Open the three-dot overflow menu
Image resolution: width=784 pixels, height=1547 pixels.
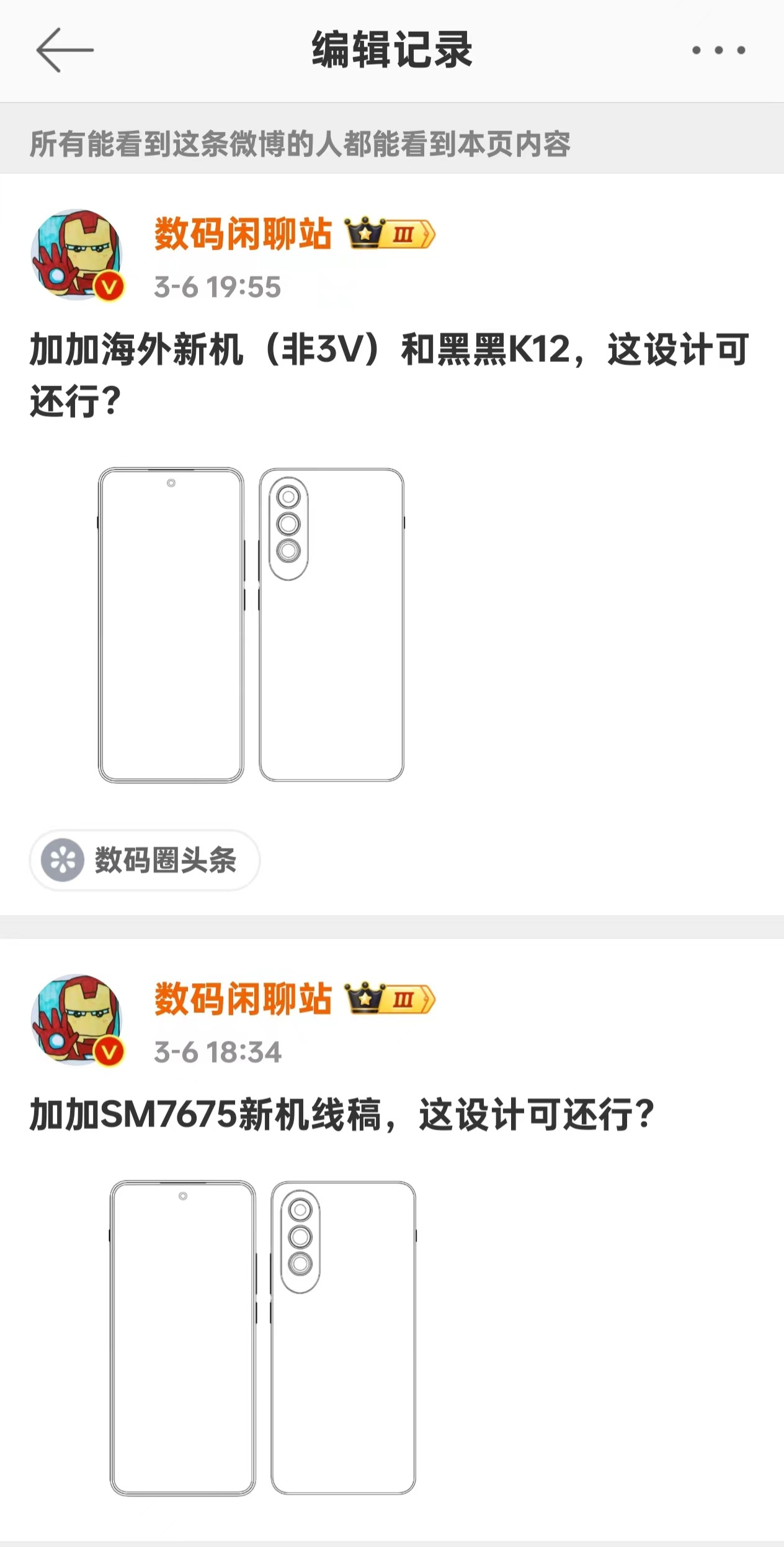pyautogui.click(x=718, y=50)
